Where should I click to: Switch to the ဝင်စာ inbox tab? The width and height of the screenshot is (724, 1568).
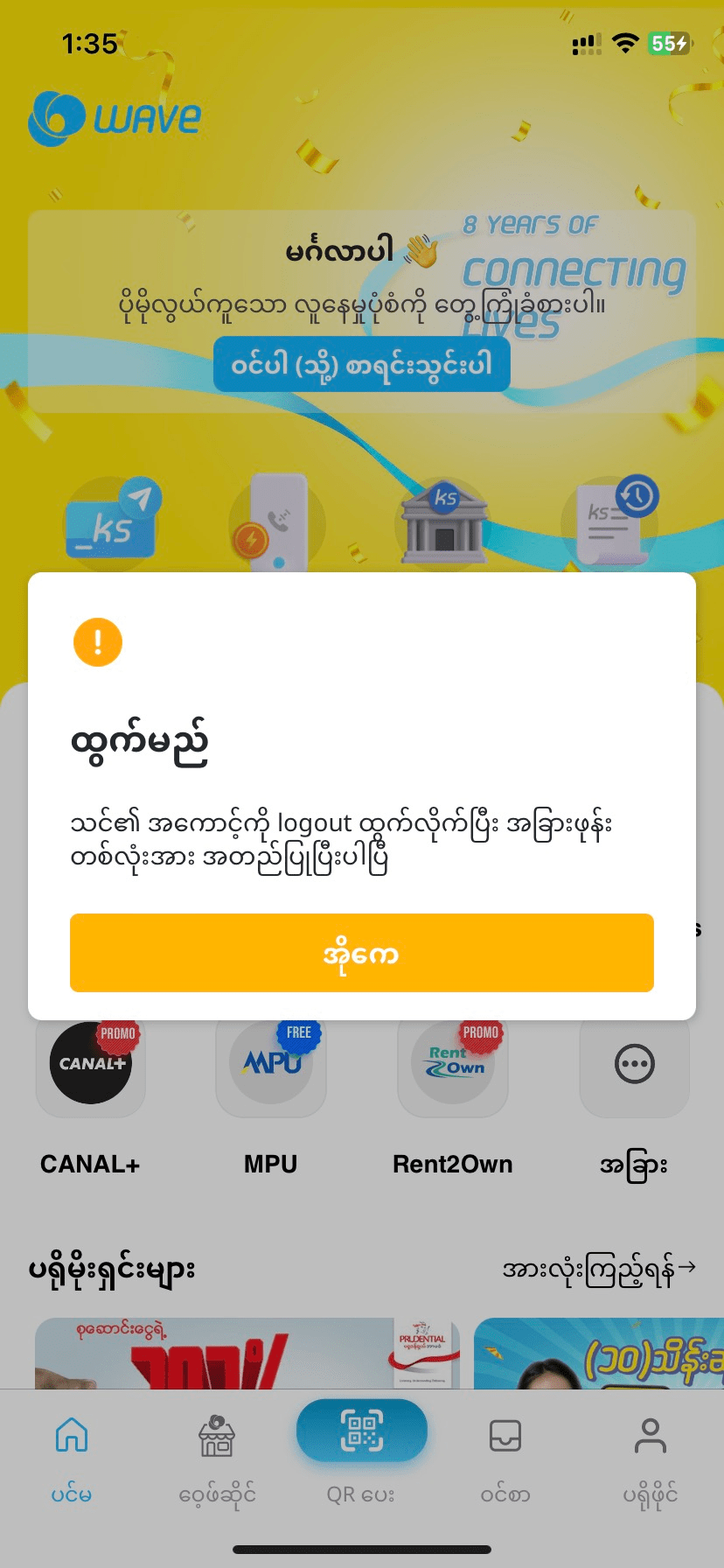click(505, 1452)
